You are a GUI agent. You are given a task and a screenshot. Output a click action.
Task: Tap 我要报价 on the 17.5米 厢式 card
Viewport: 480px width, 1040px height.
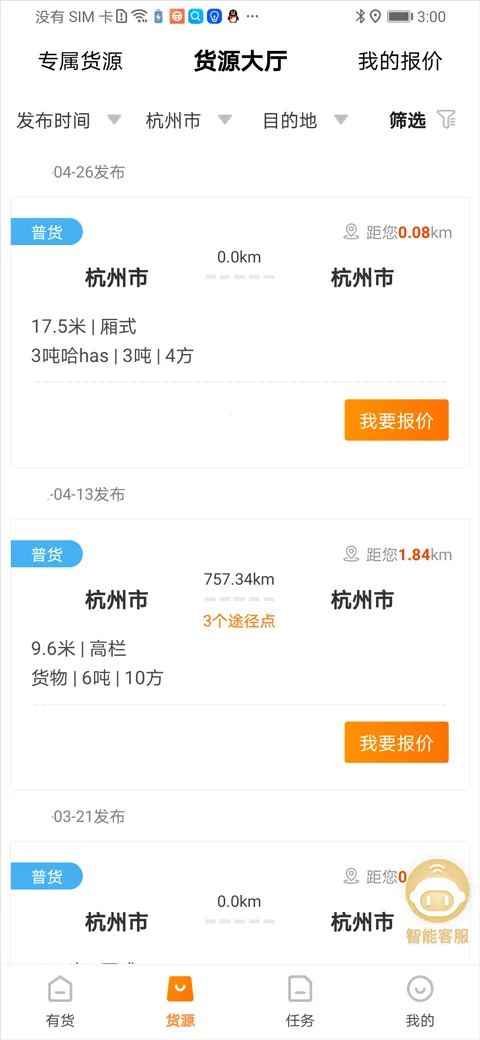[x=396, y=420]
